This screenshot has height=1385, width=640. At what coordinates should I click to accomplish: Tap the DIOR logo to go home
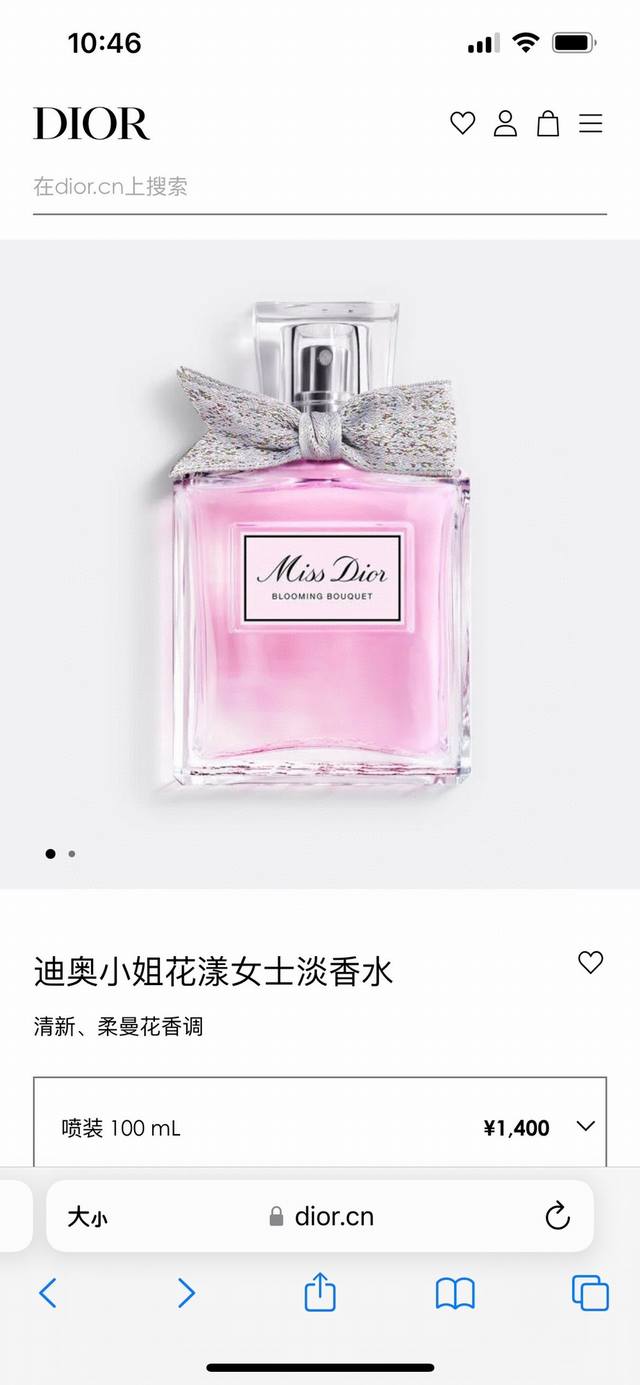91,124
